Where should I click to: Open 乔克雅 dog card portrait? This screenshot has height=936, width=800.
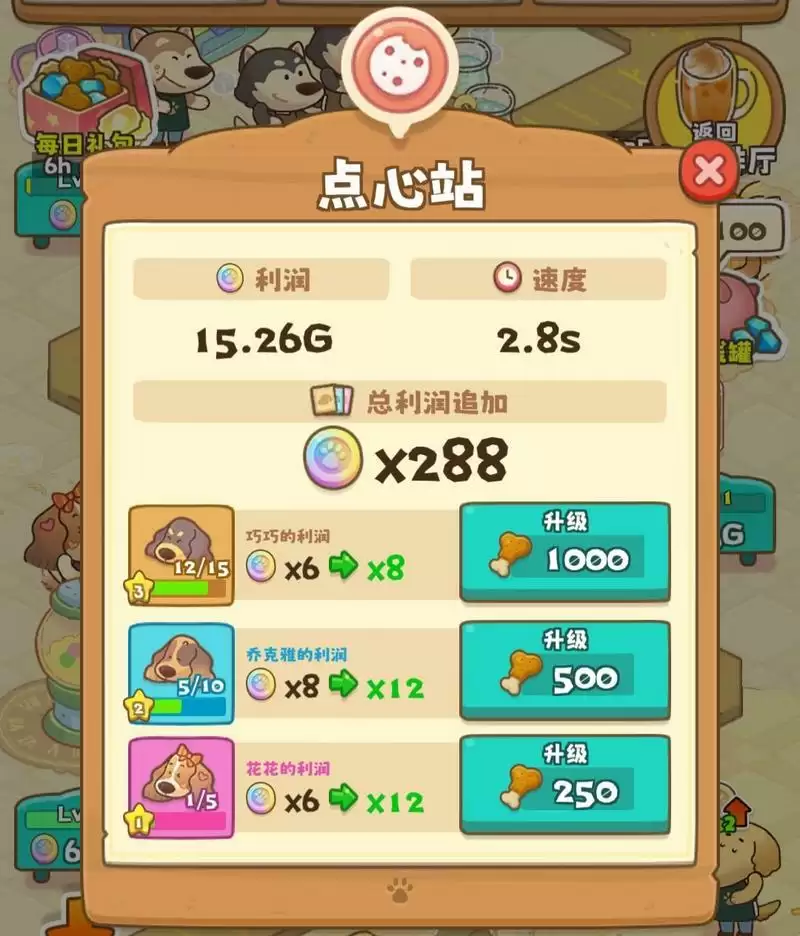181,674
